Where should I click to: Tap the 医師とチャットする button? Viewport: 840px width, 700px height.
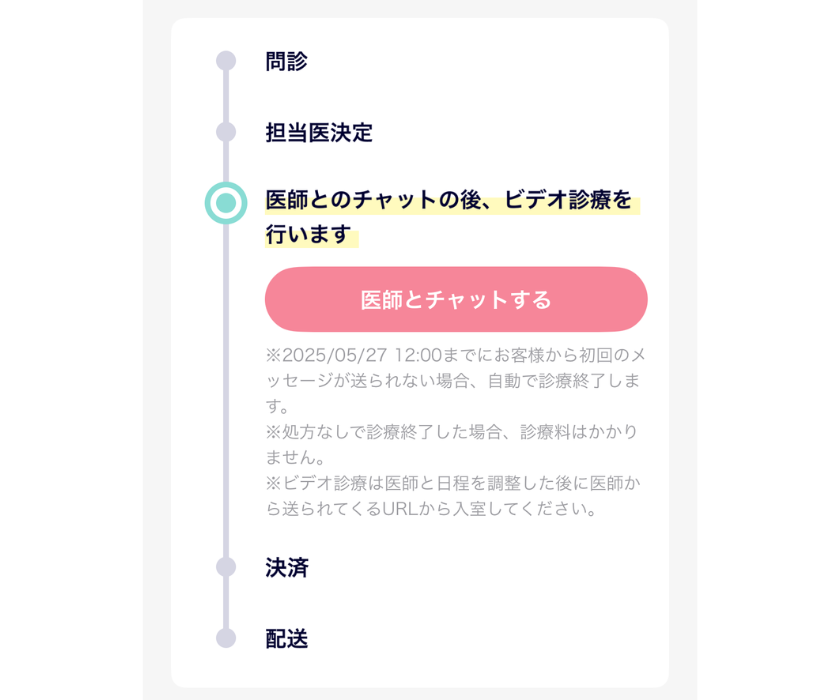456,299
